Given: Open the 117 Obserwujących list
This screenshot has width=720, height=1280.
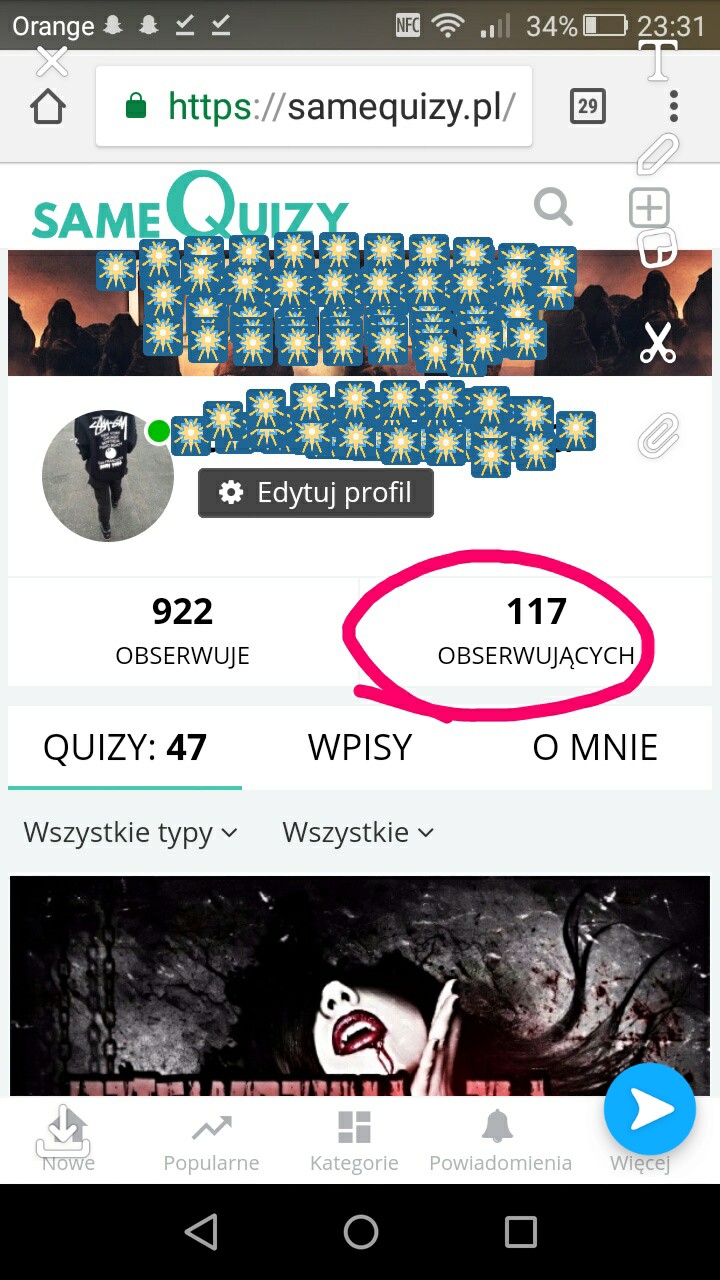Looking at the screenshot, I should [x=536, y=630].
